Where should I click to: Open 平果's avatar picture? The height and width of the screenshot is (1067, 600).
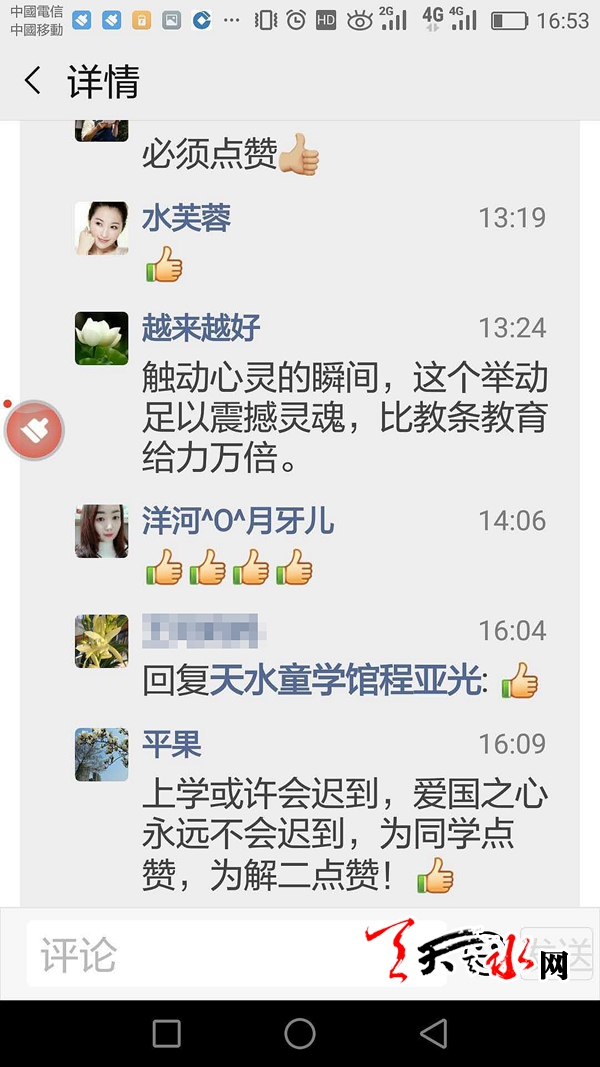102,754
